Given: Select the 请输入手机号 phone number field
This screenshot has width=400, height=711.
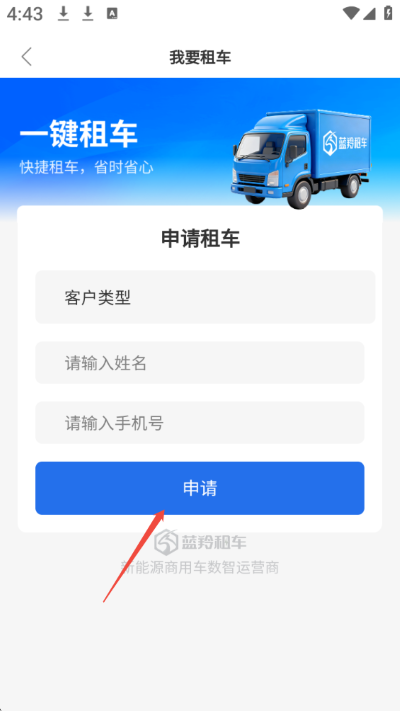Looking at the screenshot, I should [x=200, y=423].
